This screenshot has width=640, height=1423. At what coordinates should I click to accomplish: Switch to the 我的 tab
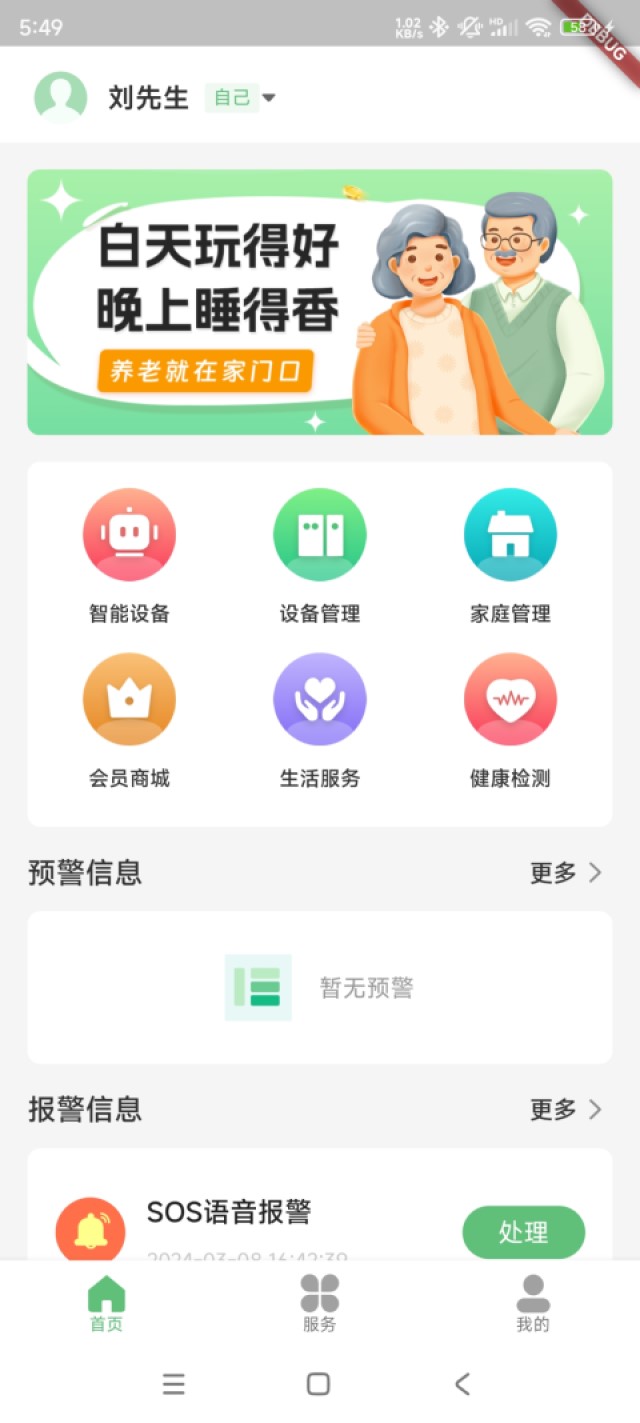[x=533, y=1303]
